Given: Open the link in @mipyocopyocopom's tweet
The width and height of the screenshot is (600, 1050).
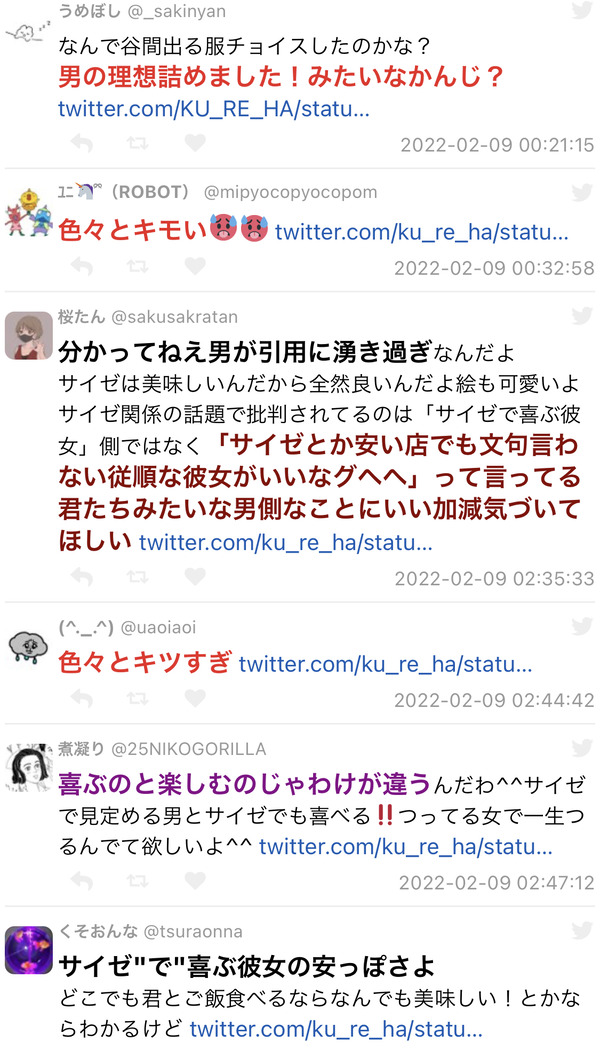Looking at the screenshot, I should 422,232.
